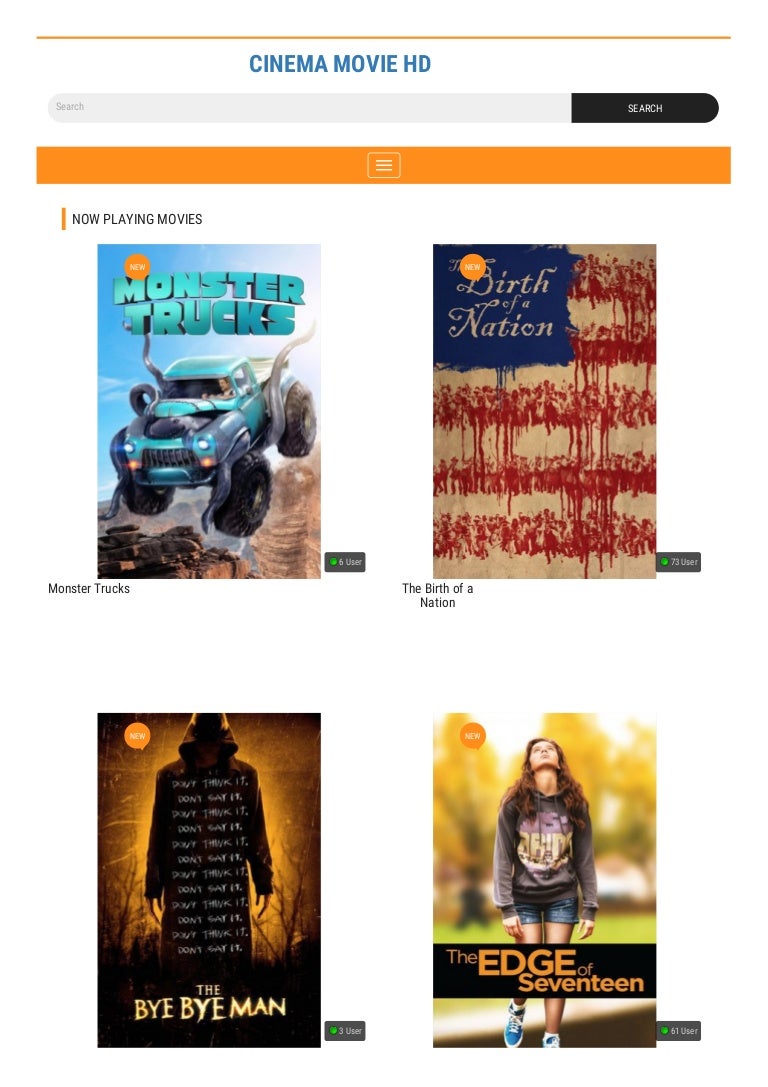Image resolution: width=768 pixels, height=1087 pixels.
Task: Open the Cinema Movie HD site title
Action: 340,65
